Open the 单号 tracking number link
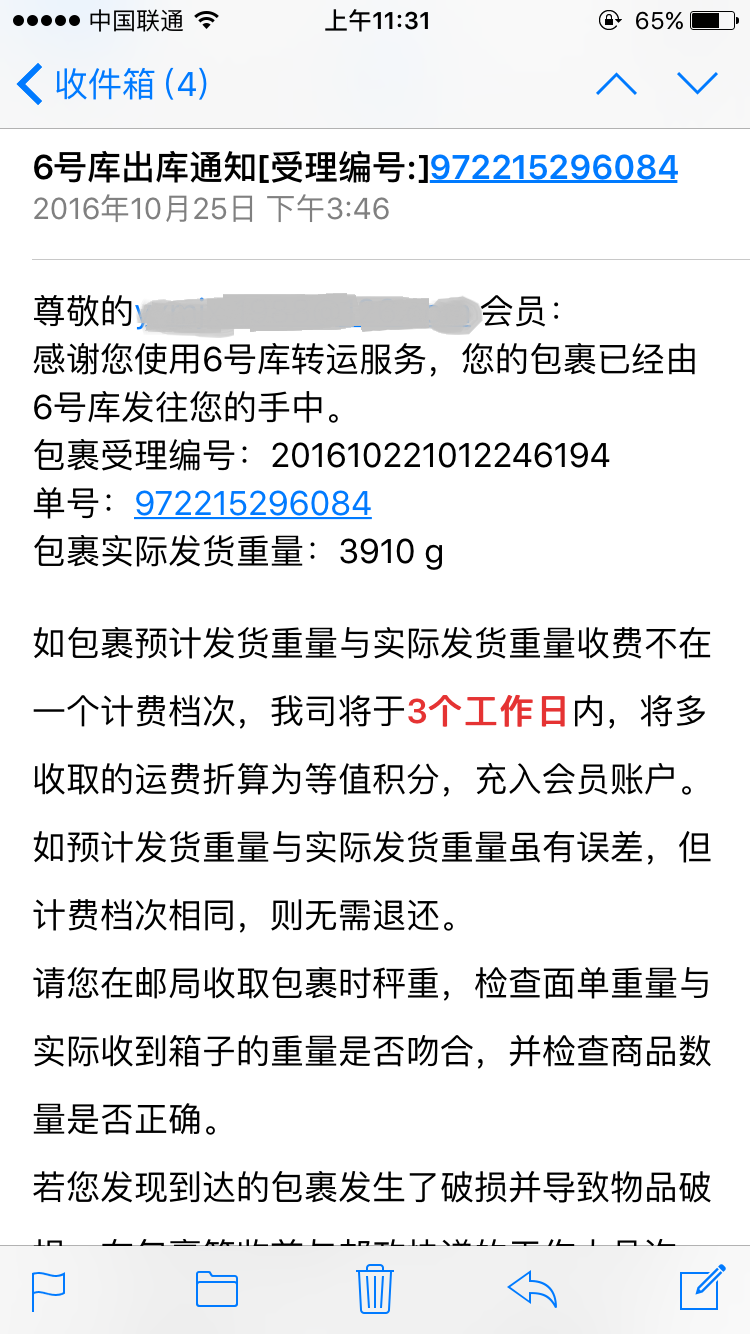The image size is (750, 1334). point(253,503)
